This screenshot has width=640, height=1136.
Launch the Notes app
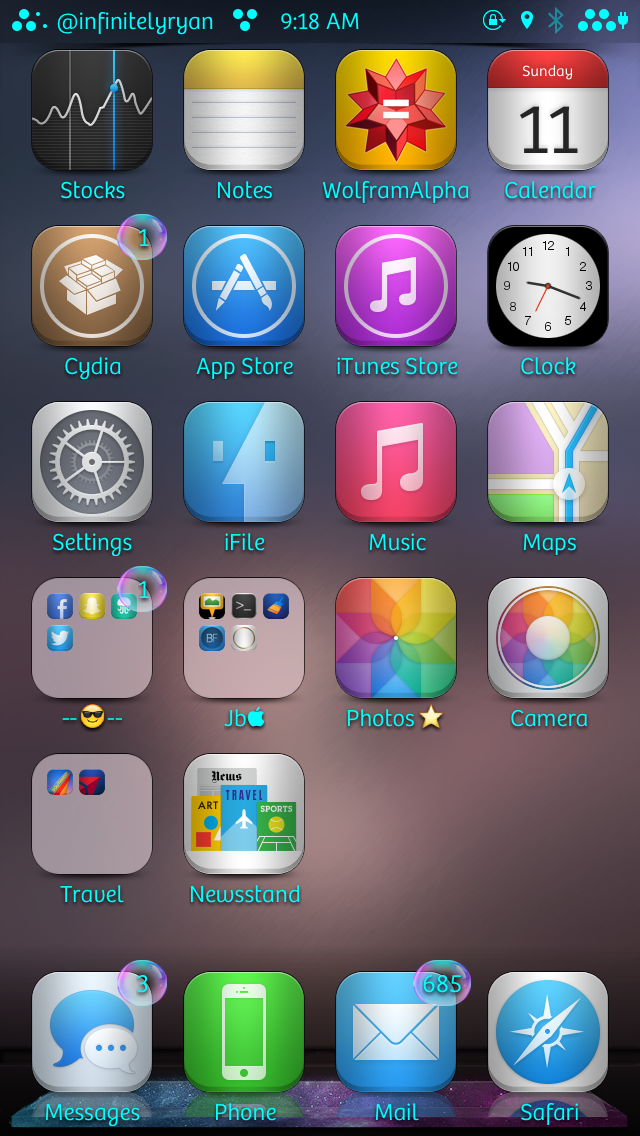244,110
